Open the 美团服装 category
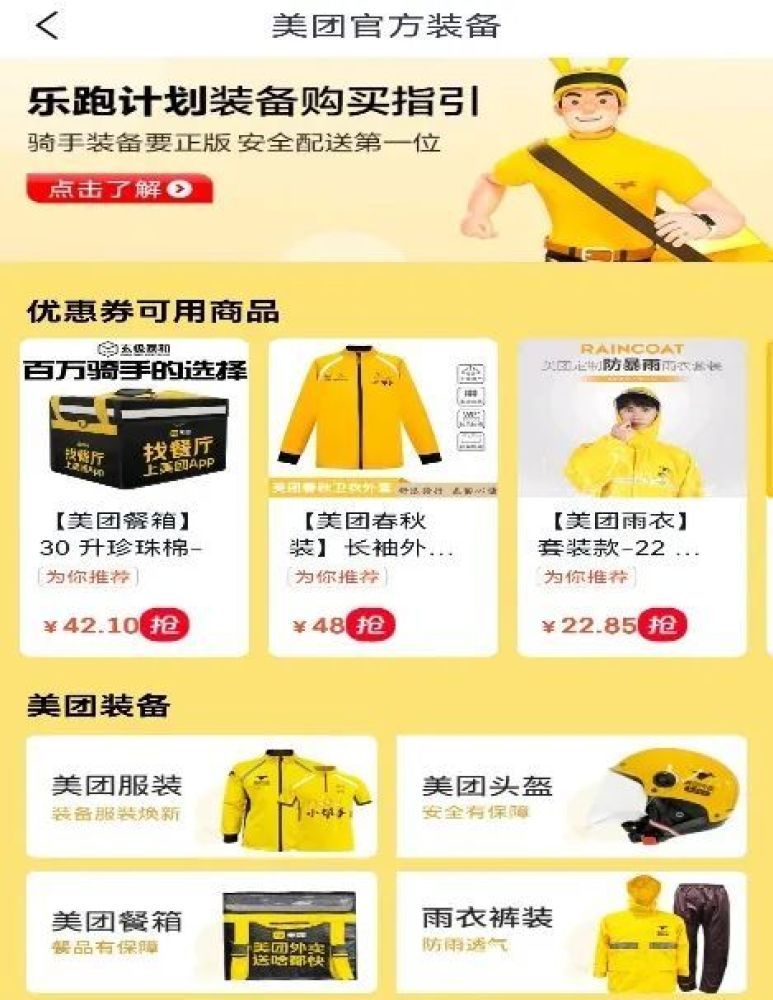 [201, 796]
